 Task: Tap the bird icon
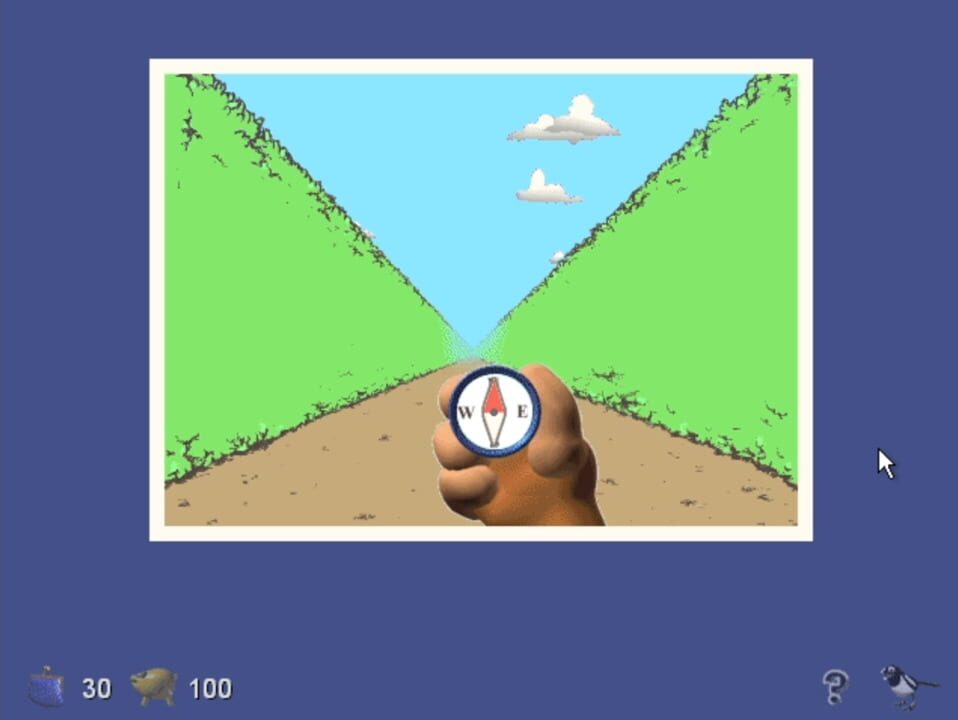[906, 686]
